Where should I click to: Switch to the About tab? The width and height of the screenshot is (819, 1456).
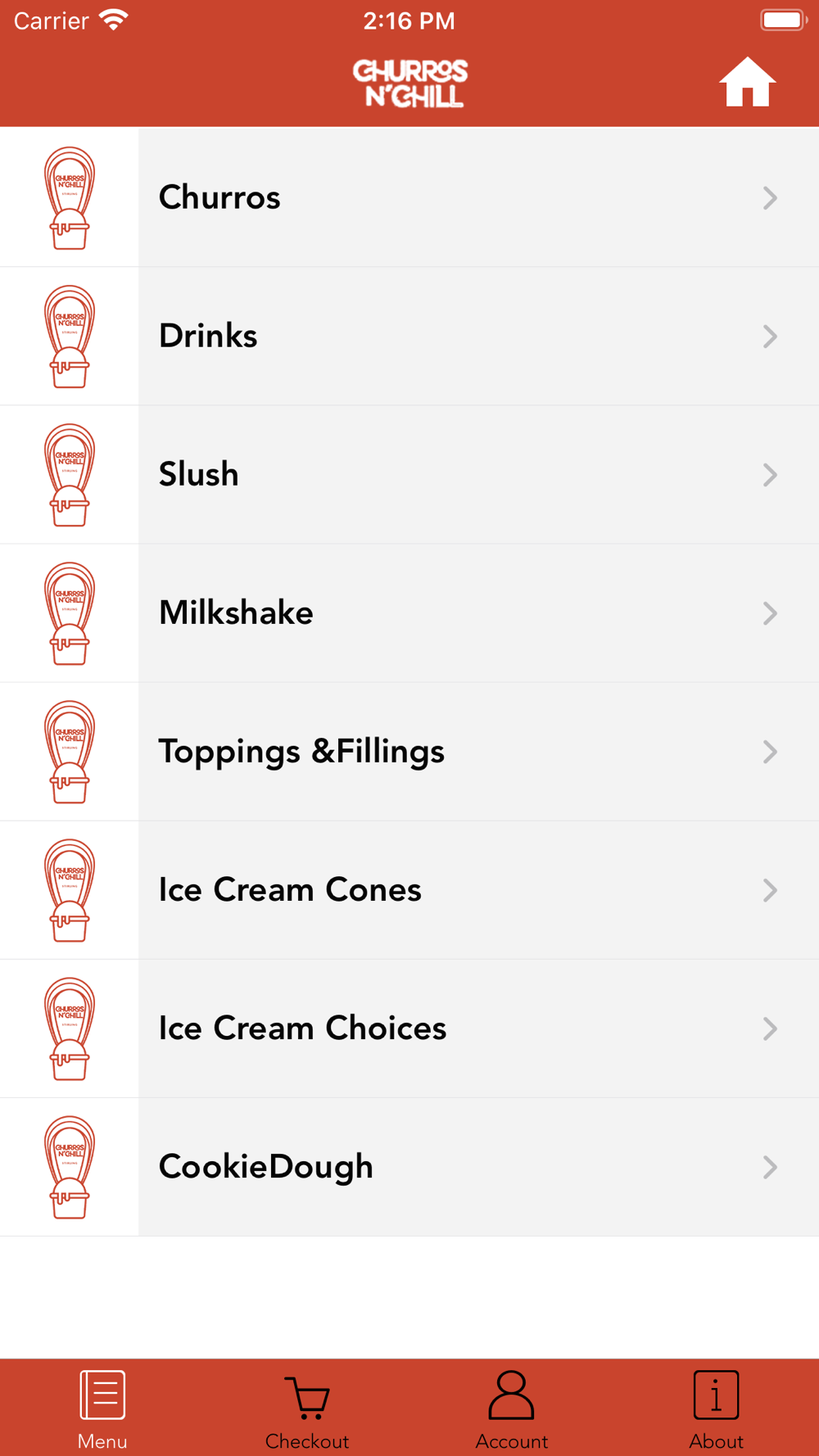click(717, 1409)
